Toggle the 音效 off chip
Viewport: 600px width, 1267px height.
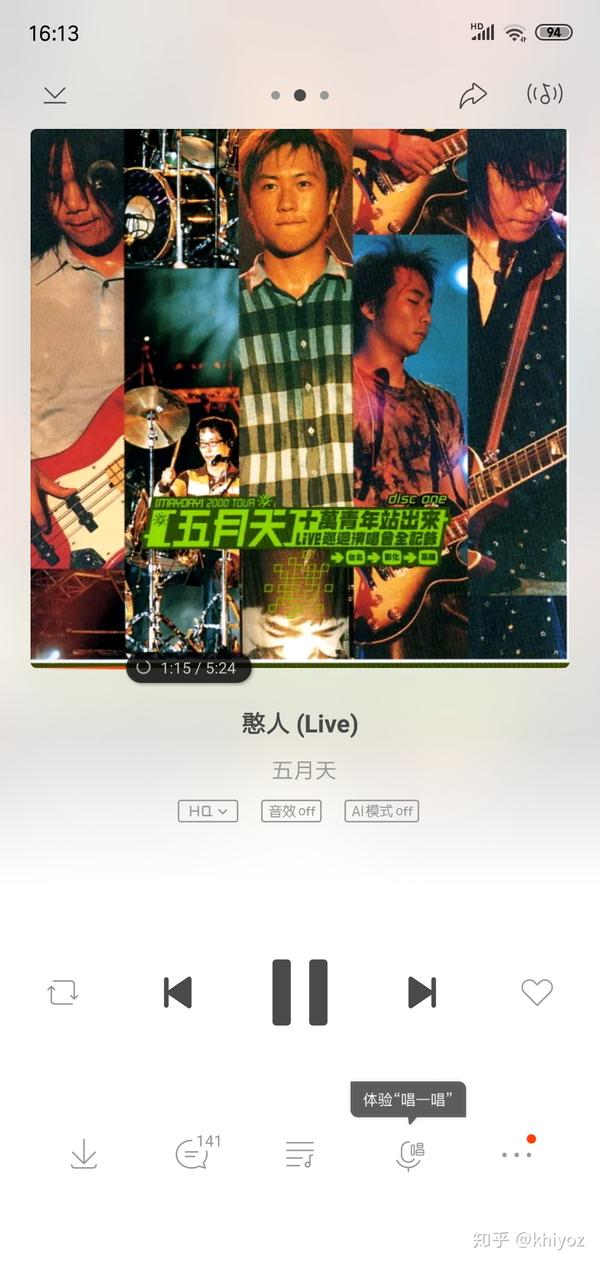click(x=291, y=811)
